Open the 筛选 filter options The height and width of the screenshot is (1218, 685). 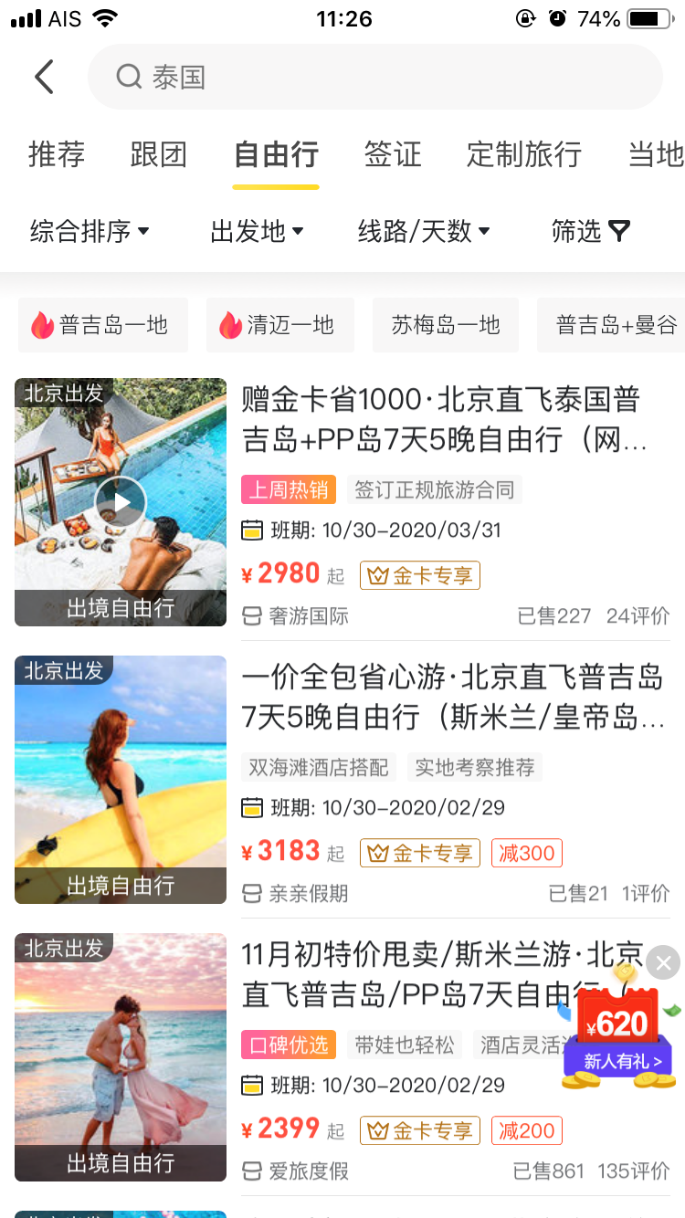591,231
